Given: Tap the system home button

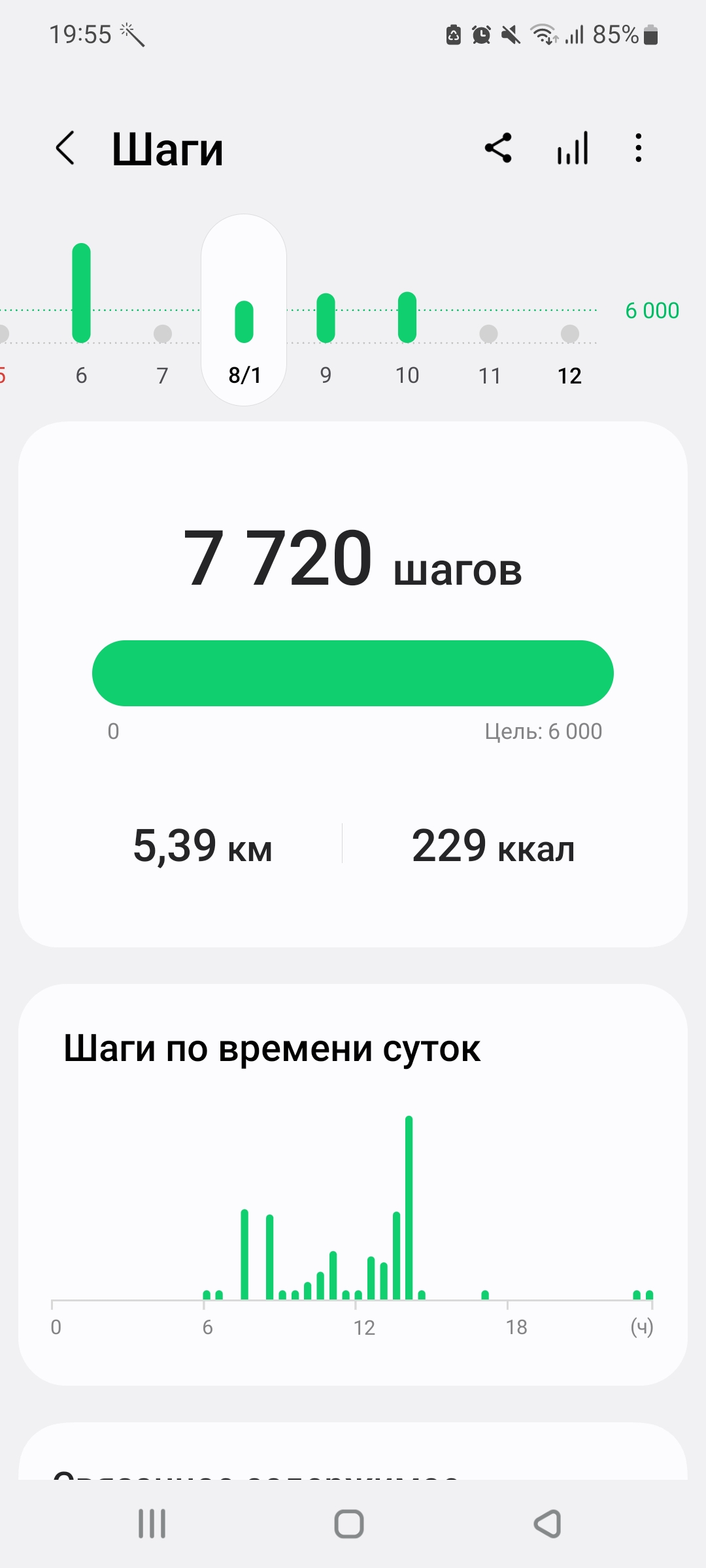Looking at the screenshot, I should coord(349,1524).
